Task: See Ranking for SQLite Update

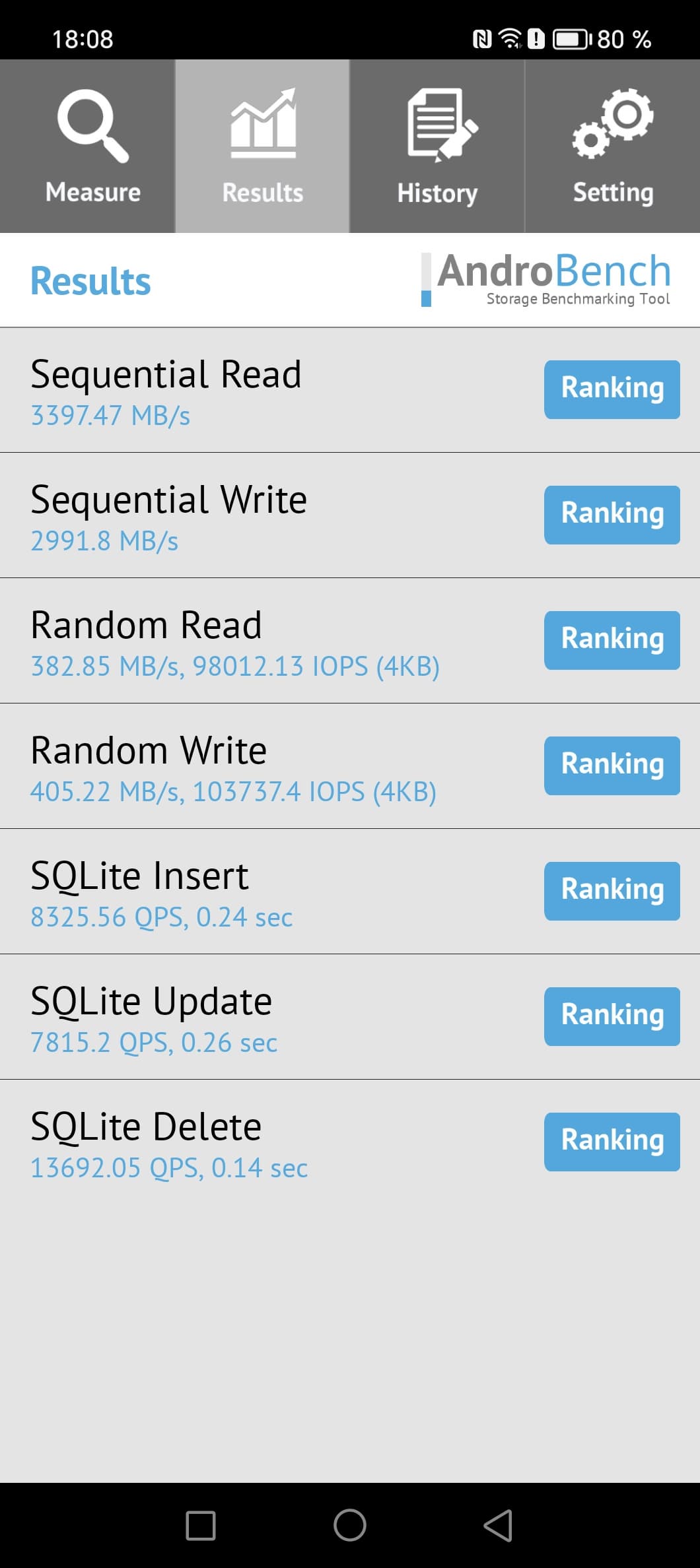Action: (x=612, y=1016)
